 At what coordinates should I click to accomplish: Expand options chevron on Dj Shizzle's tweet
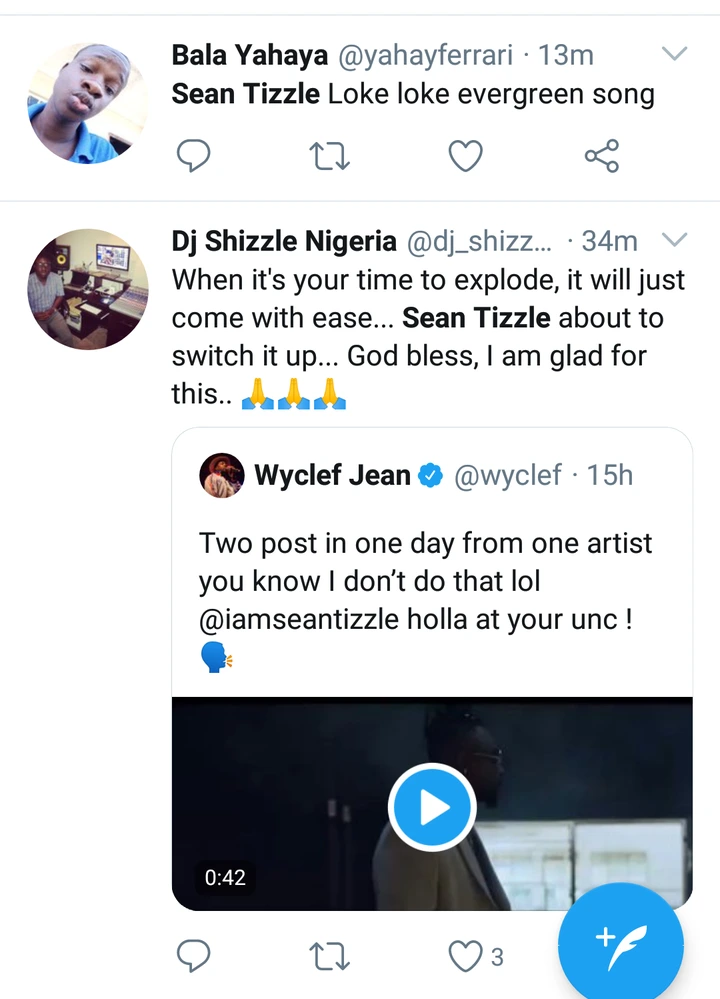(676, 241)
